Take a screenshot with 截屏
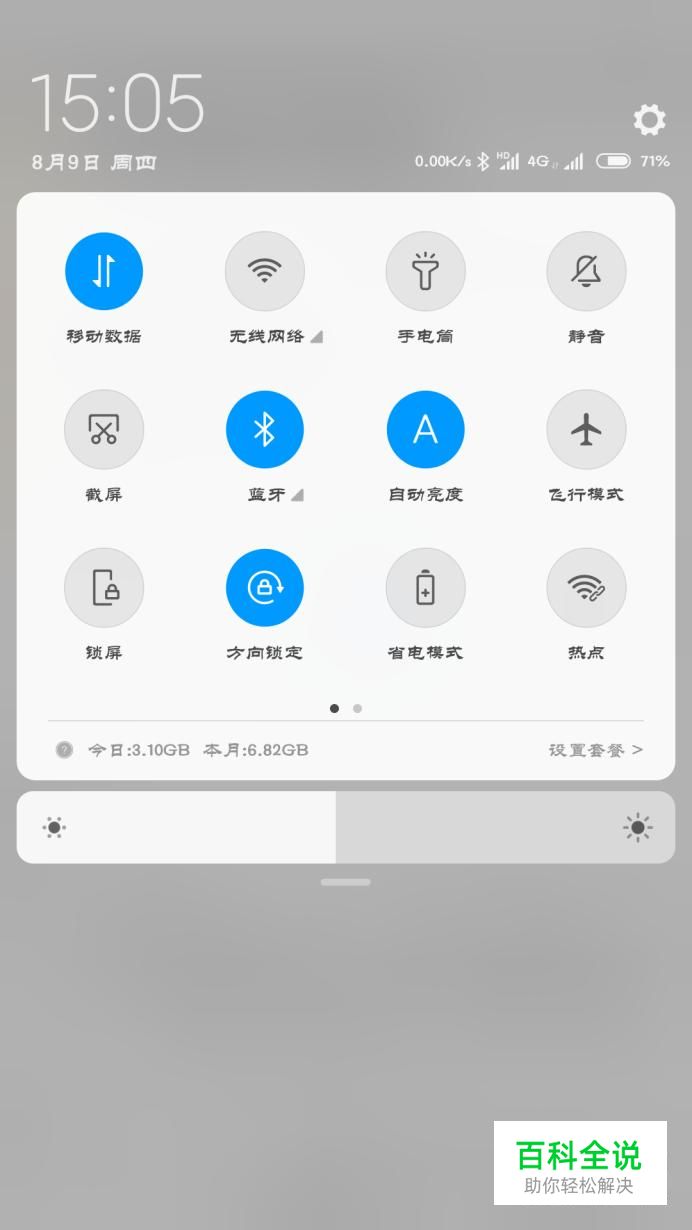 (104, 429)
